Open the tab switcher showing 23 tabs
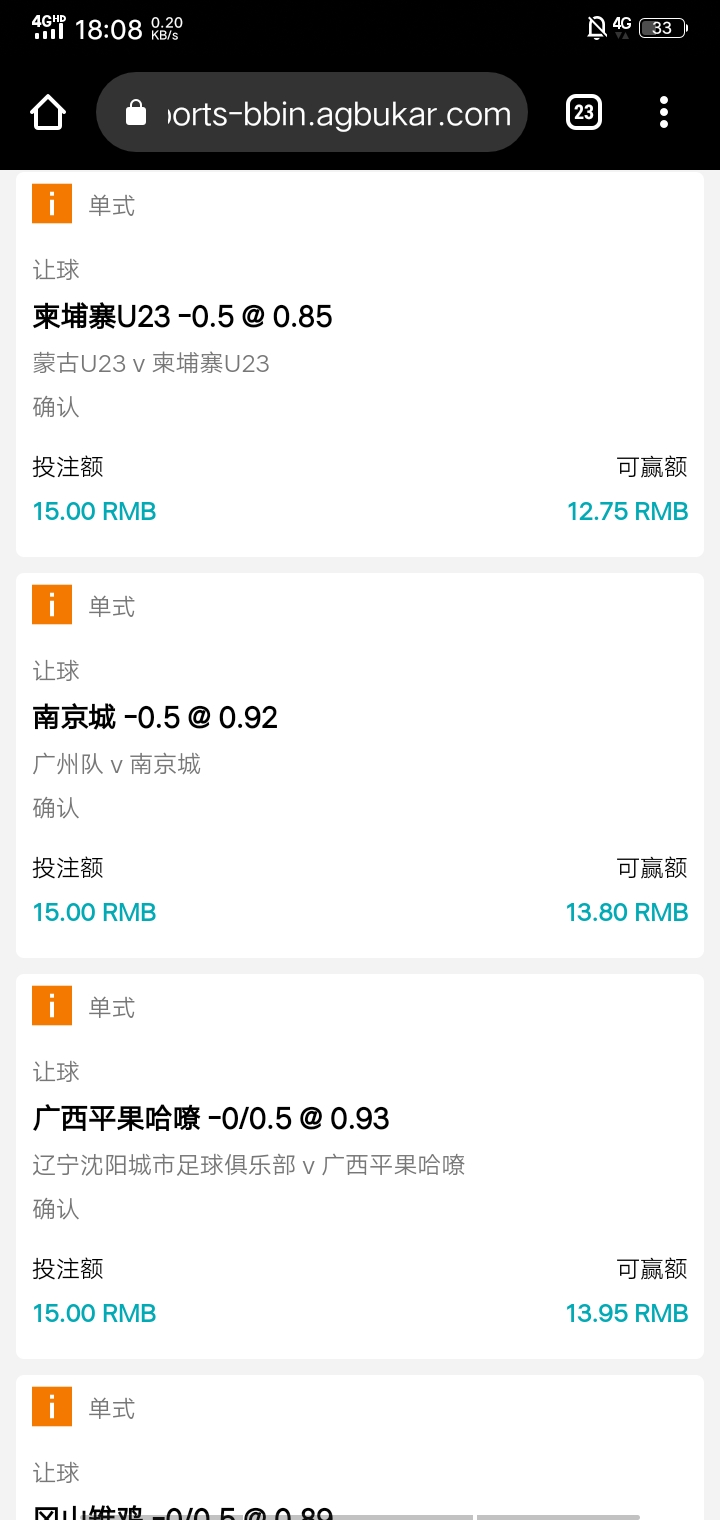The height and width of the screenshot is (1520, 720). coord(584,113)
